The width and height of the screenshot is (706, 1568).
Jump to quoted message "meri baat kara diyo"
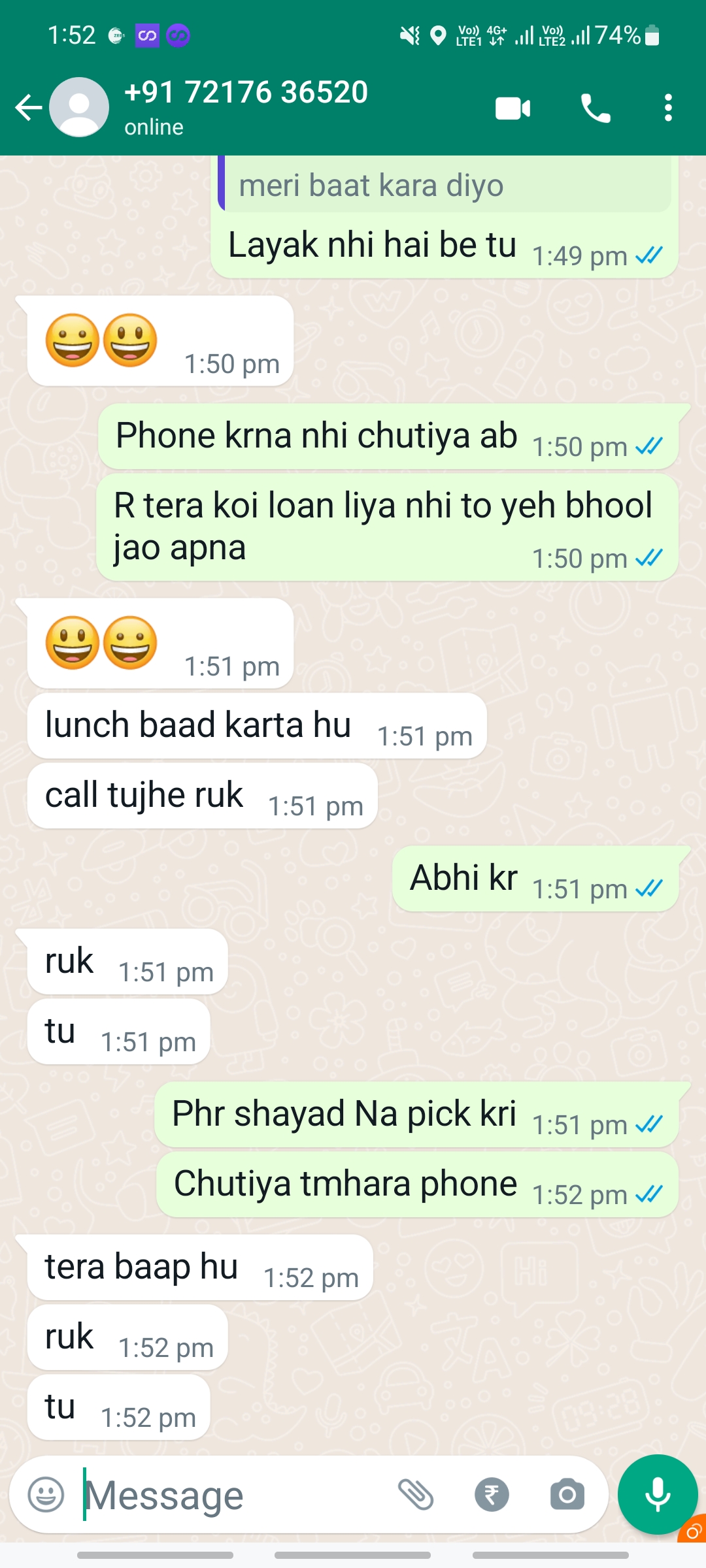pyautogui.click(x=445, y=186)
